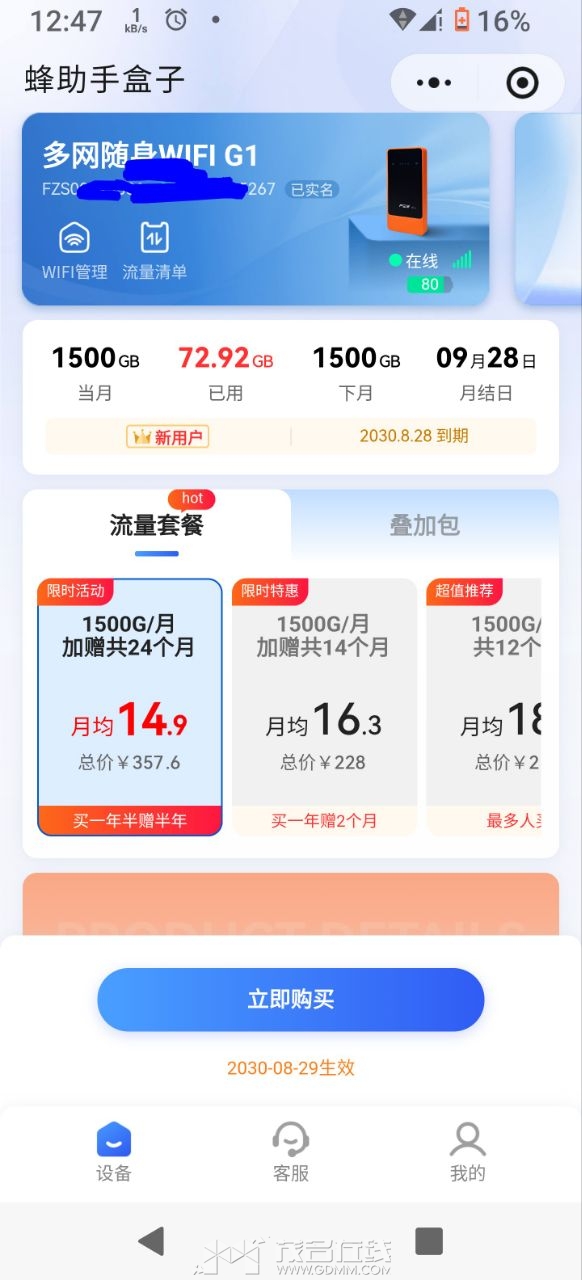The image size is (582, 1280).
Task: Go to the 设备 tab
Action: point(114,1152)
